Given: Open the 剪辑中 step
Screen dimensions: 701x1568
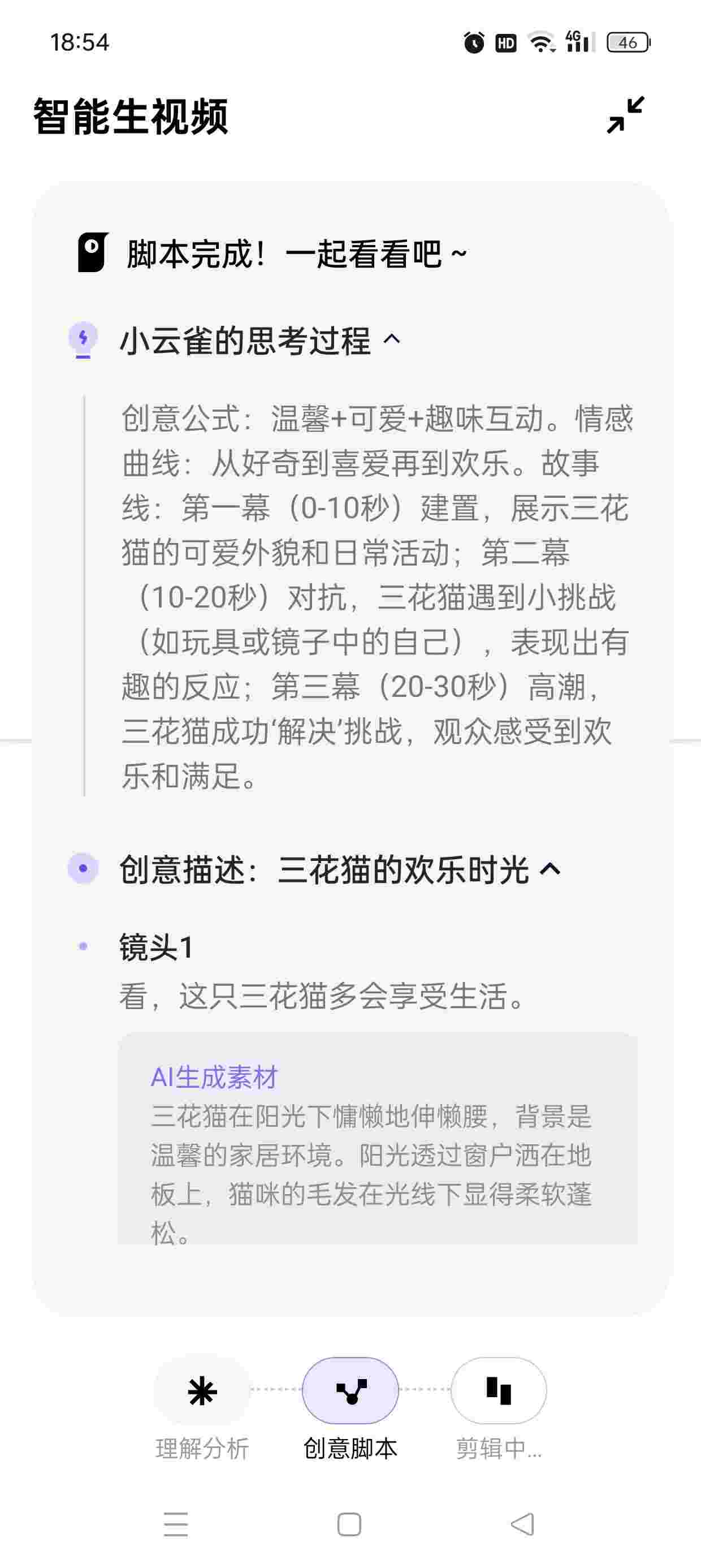Looking at the screenshot, I should pyautogui.click(x=499, y=1392).
